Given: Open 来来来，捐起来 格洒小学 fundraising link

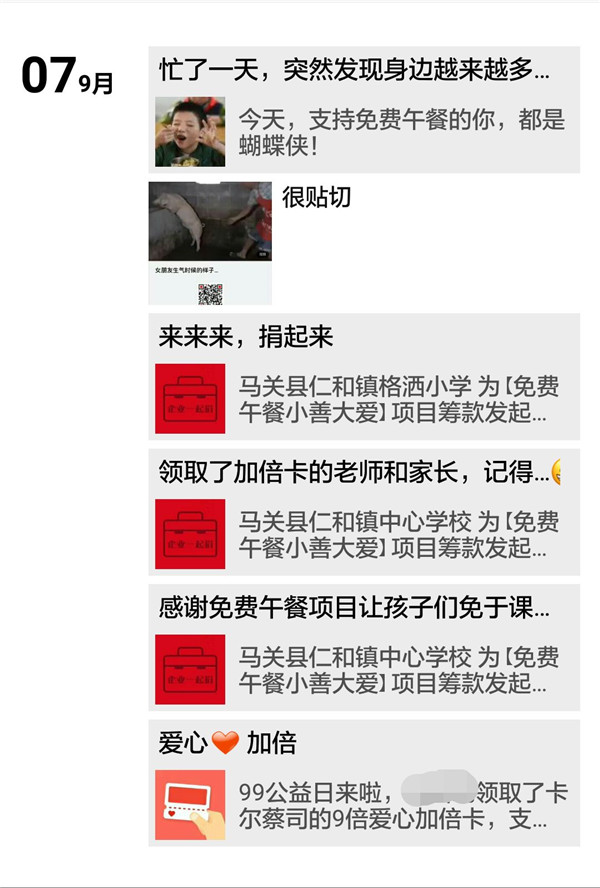Looking at the screenshot, I should click(x=364, y=399).
